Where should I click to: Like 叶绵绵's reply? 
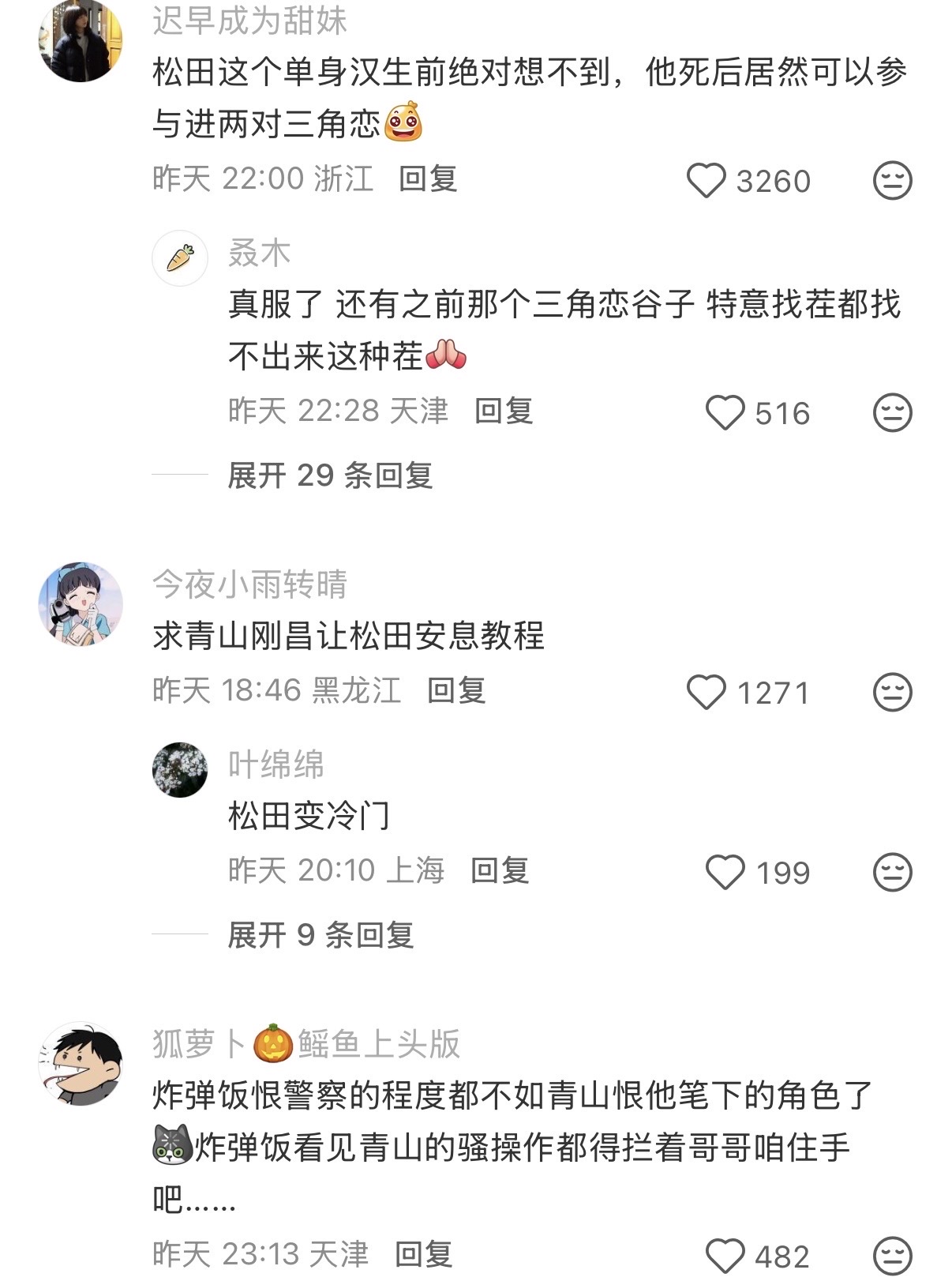(x=725, y=873)
